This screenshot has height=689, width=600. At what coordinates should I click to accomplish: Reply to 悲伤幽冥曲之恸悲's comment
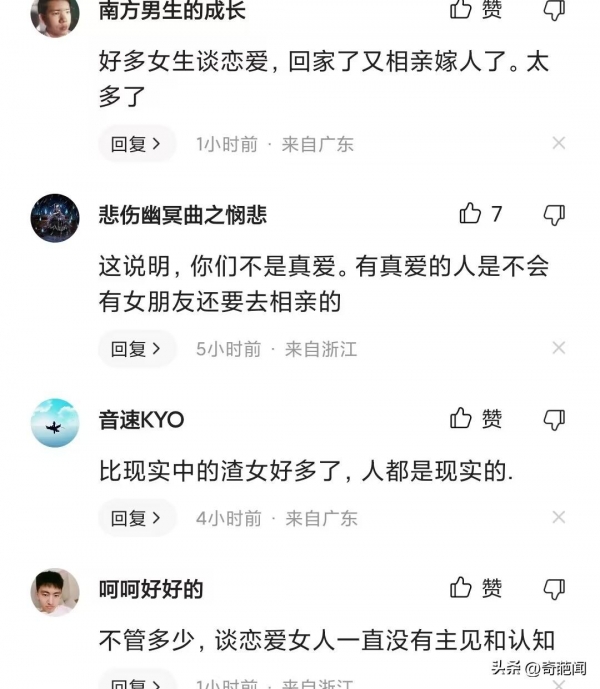pyautogui.click(x=136, y=349)
